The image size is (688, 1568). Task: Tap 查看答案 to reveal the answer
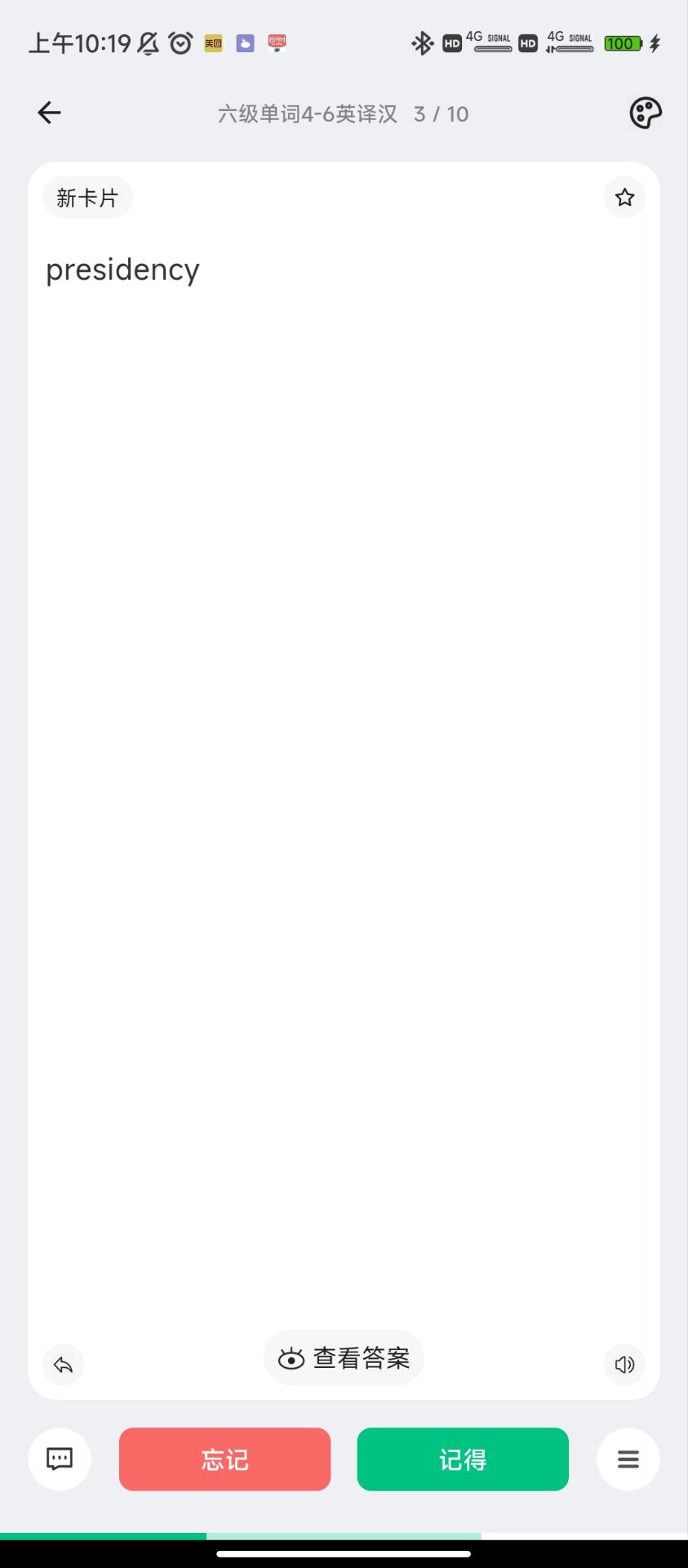tap(344, 1358)
